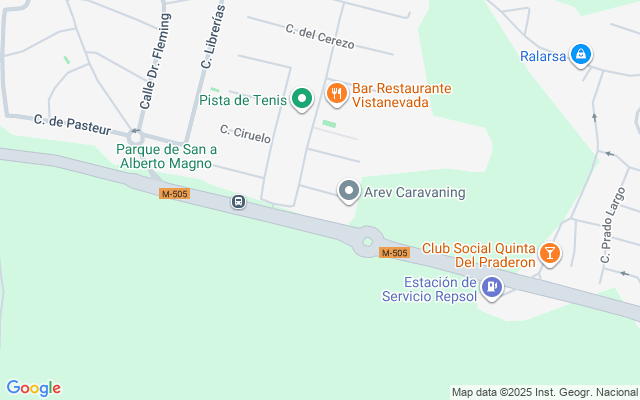Select Bar Restaurante Vistanevada marker
This screenshot has width=640, height=400.
coord(336,95)
